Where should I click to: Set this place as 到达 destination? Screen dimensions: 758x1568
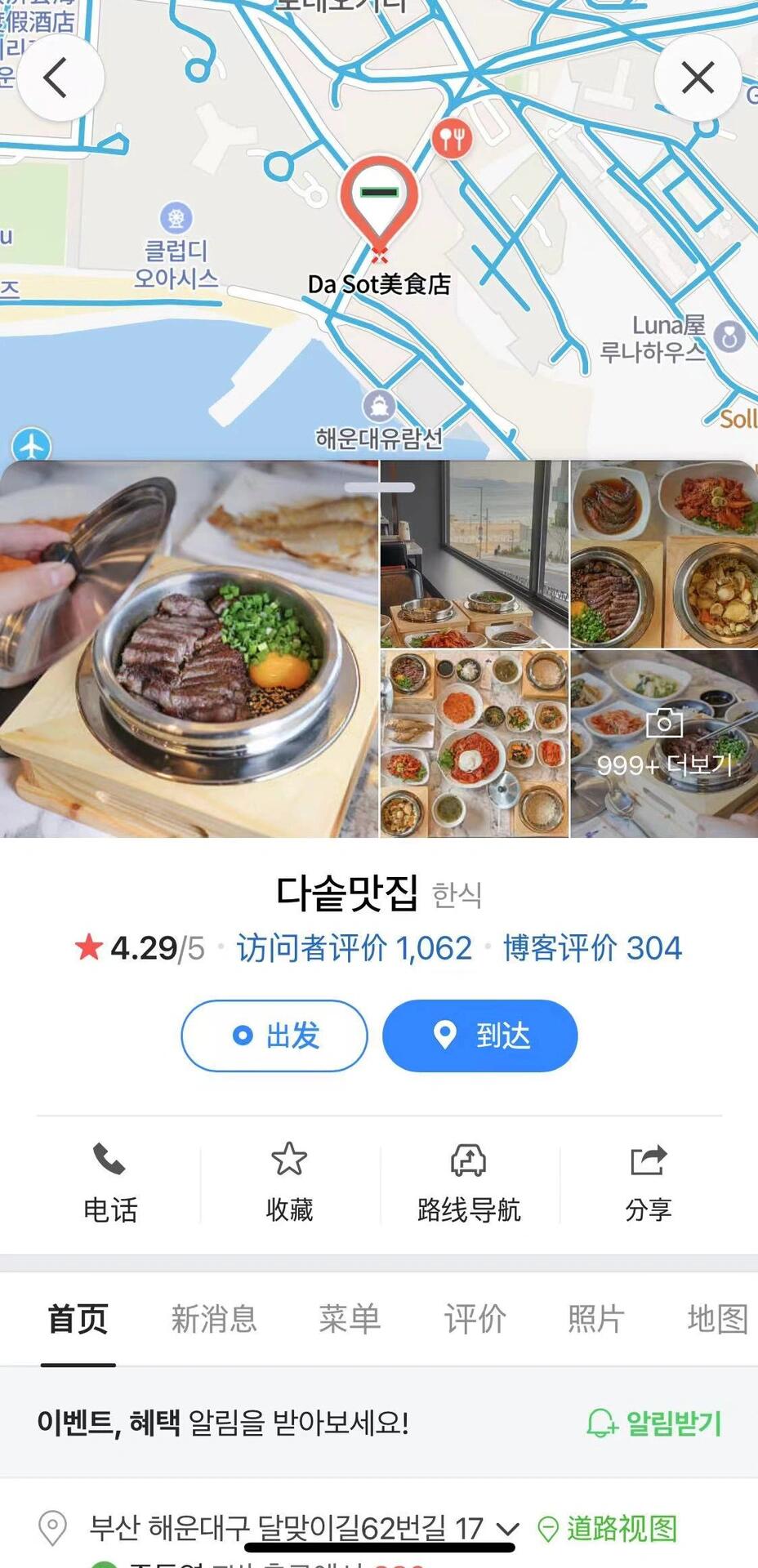pyautogui.click(x=480, y=1036)
